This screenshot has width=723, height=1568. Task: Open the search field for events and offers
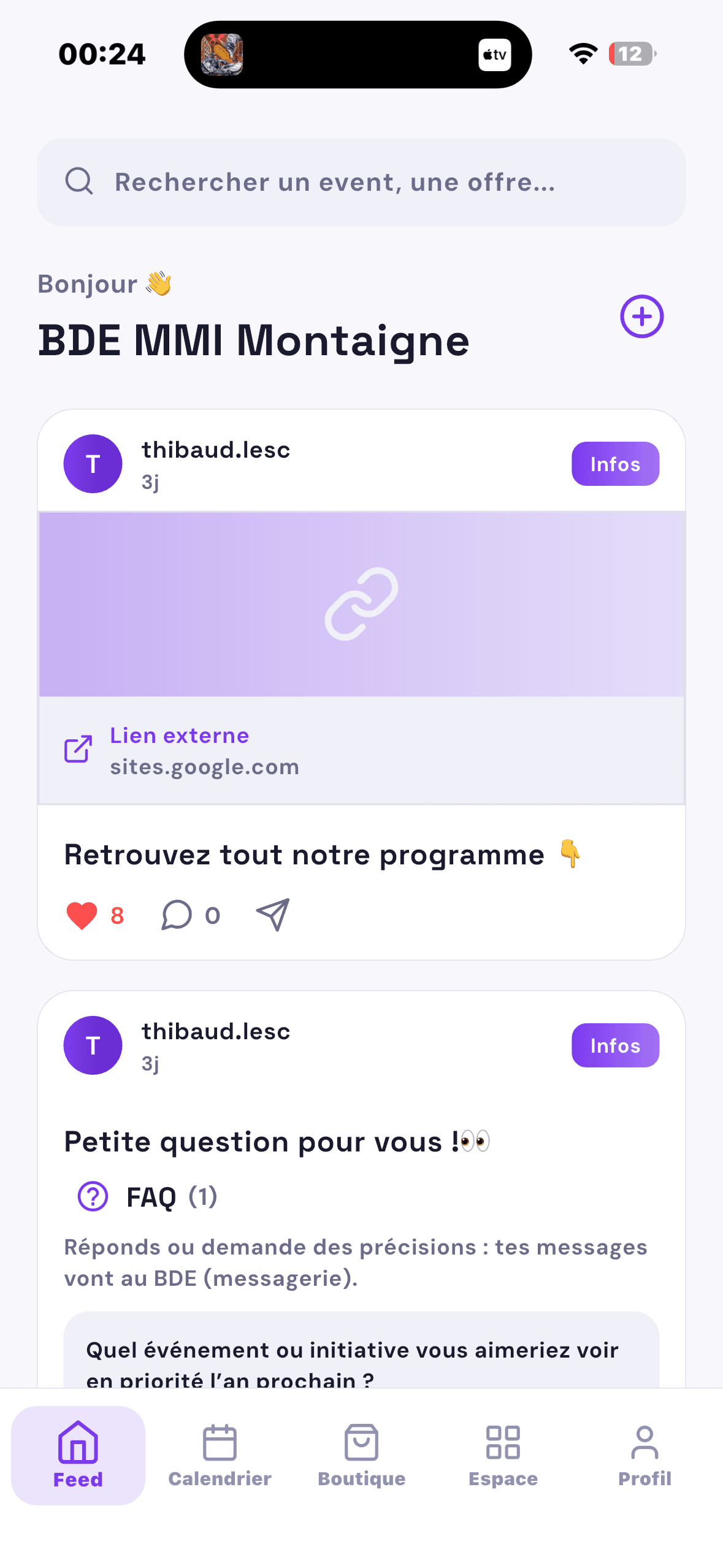point(361,182)
